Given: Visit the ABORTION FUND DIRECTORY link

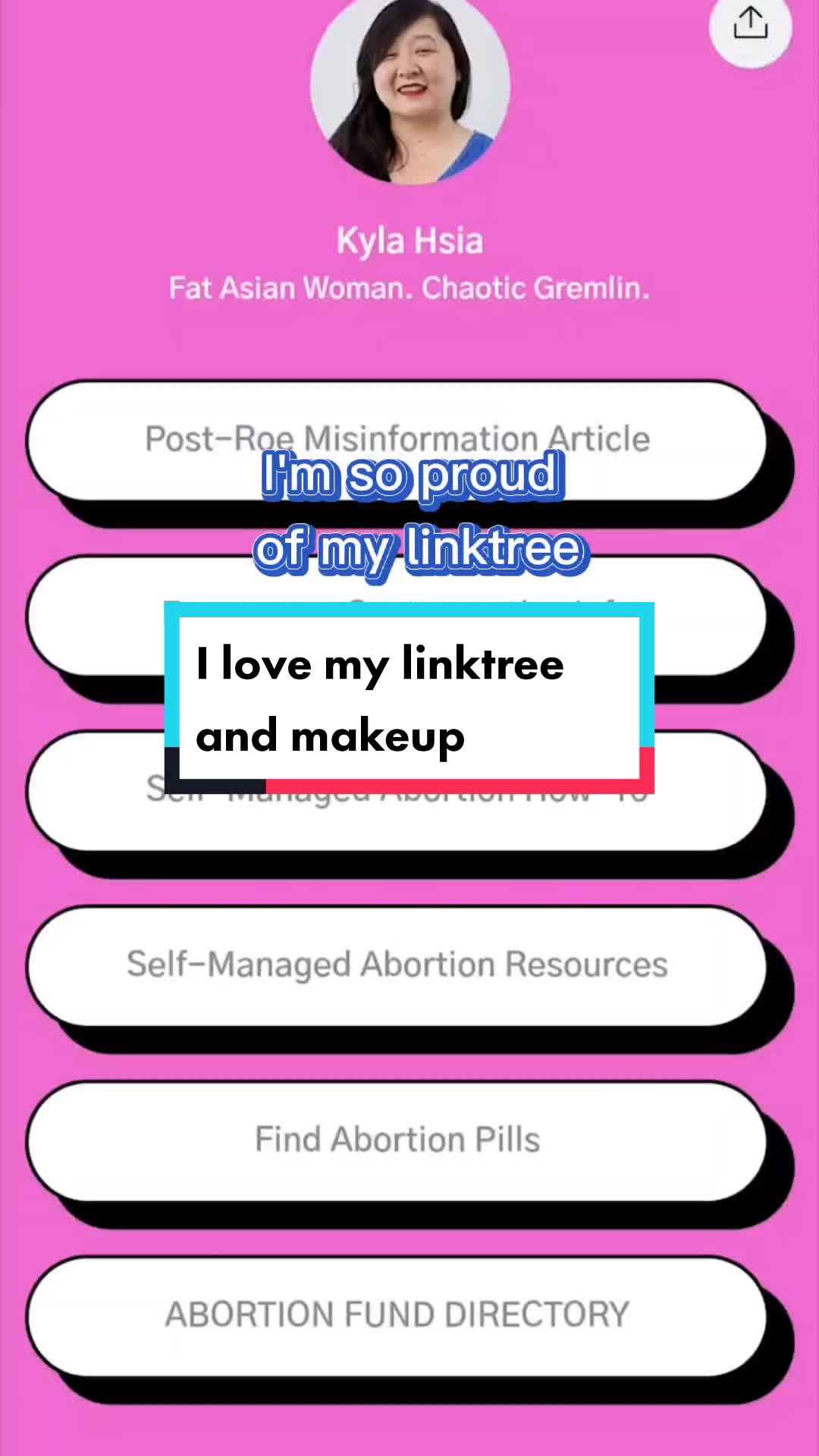Looking at the screenshot, I should click(397, 1314).
